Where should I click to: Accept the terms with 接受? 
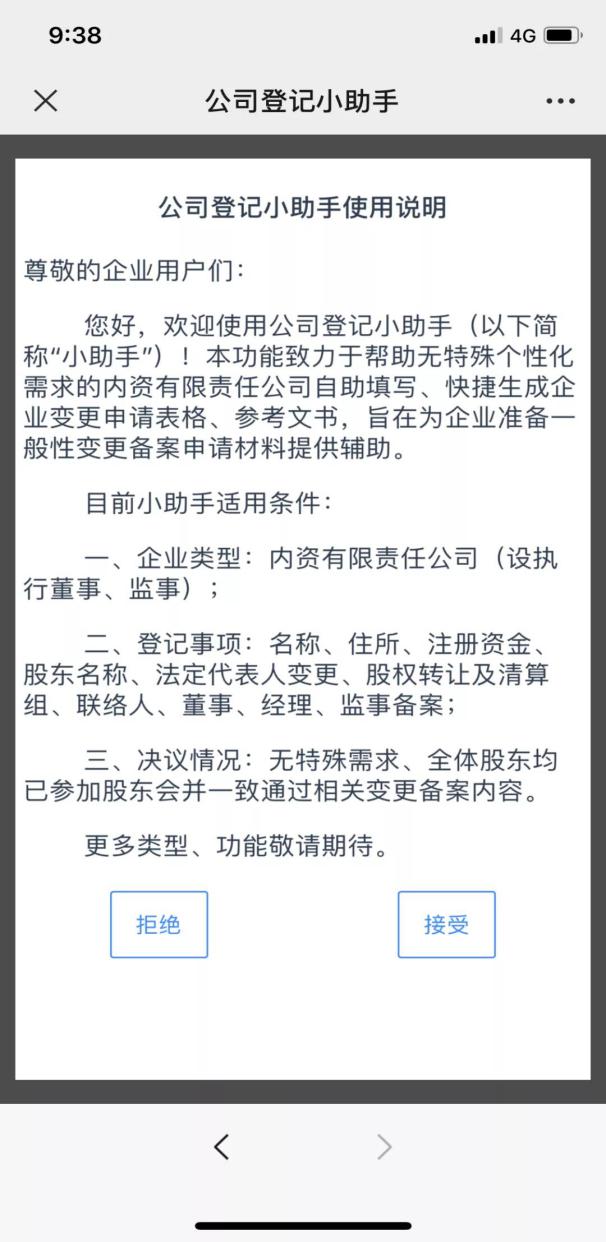point(446,924)
